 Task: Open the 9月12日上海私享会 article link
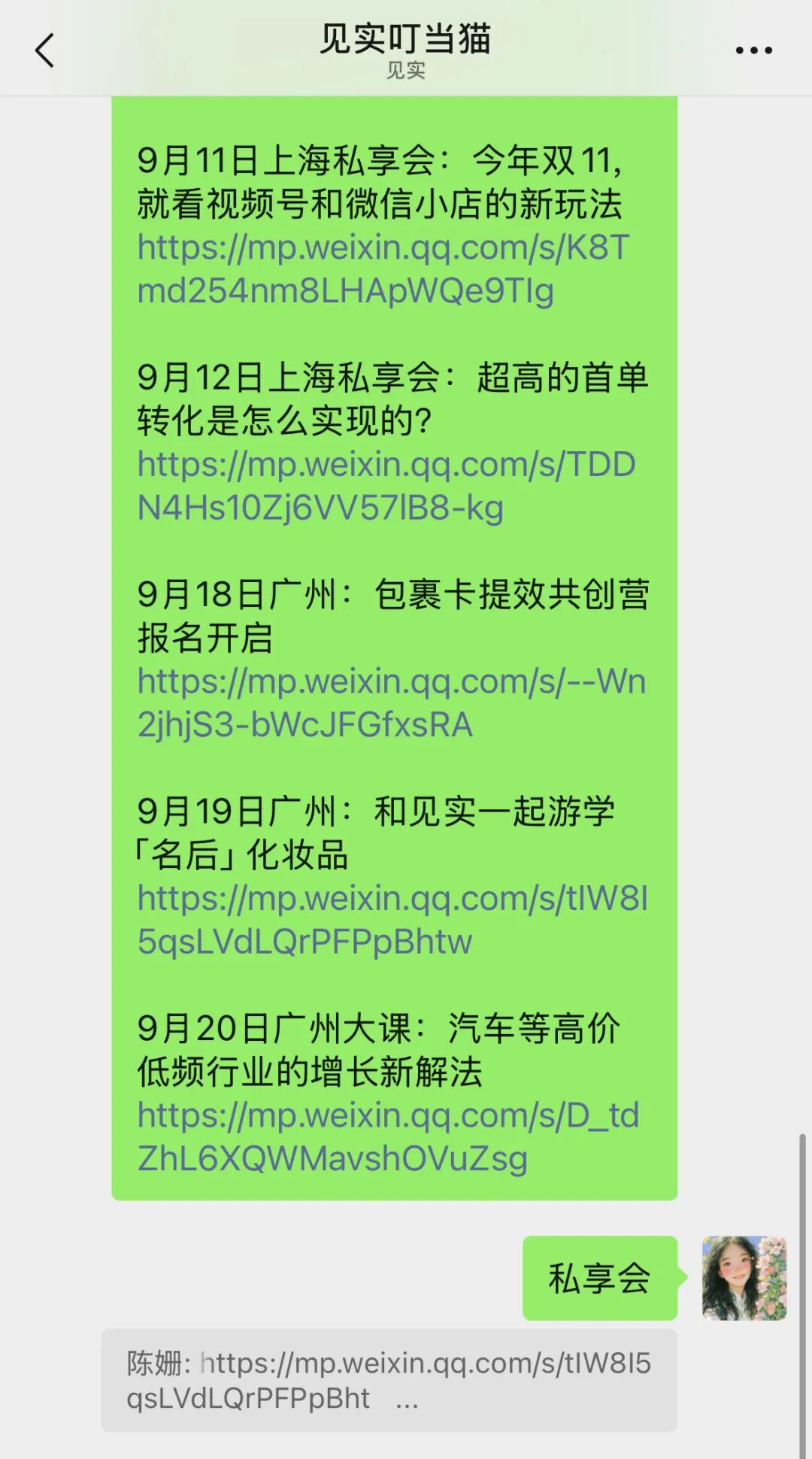(x=386, y=486)
